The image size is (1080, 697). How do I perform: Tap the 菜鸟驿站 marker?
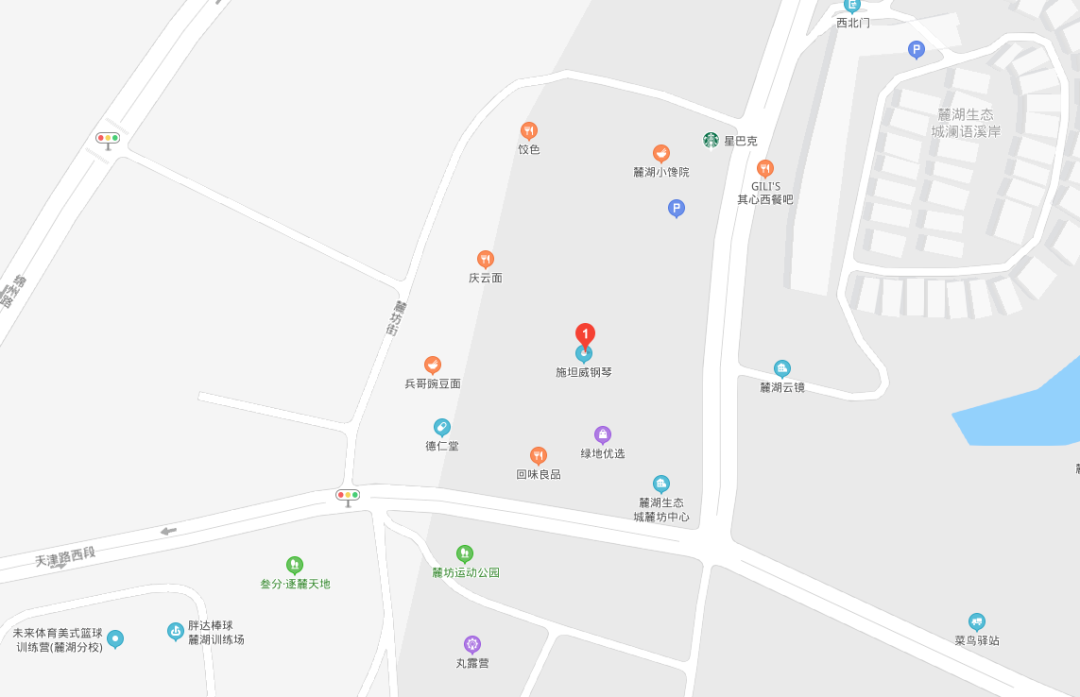tap(977, 622)
